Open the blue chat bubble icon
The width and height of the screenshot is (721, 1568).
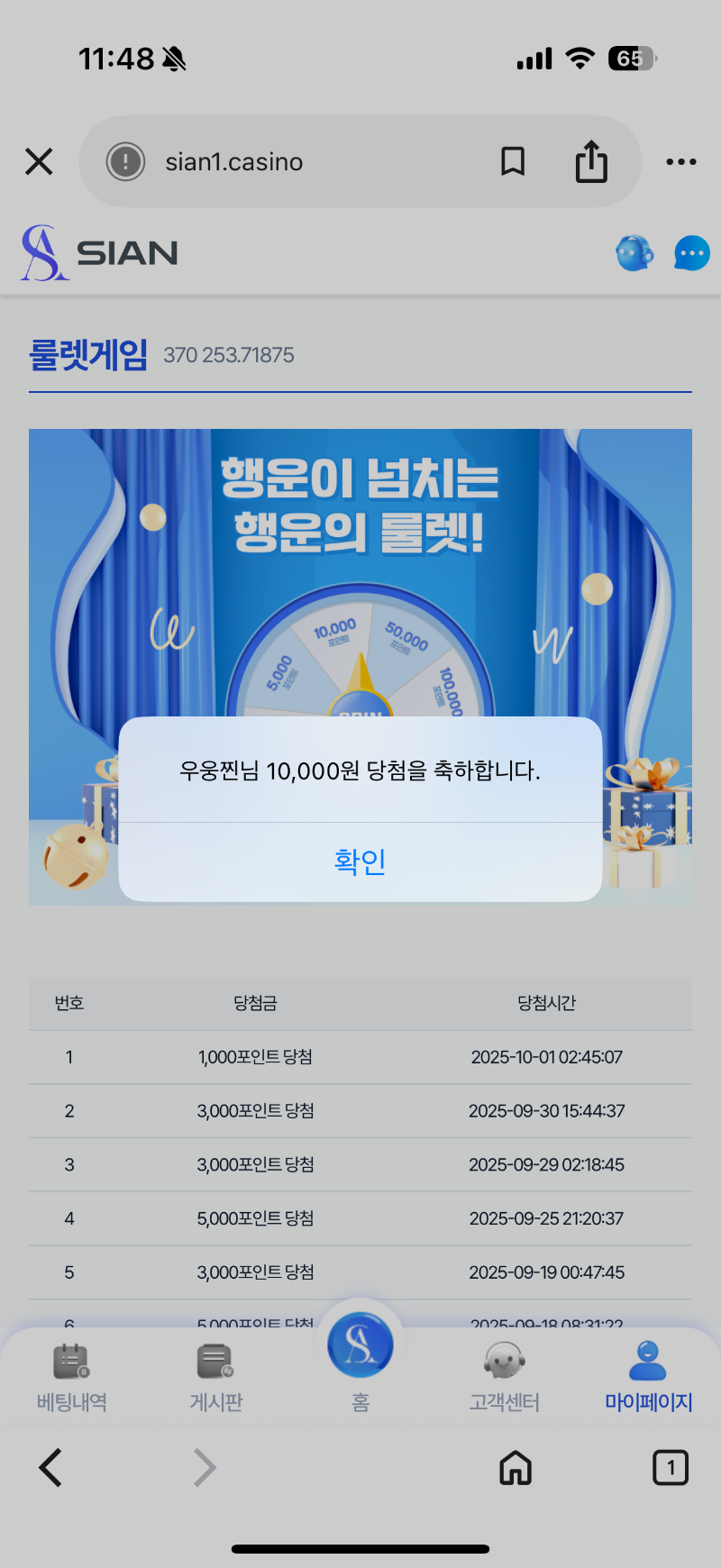click(691, 253)
